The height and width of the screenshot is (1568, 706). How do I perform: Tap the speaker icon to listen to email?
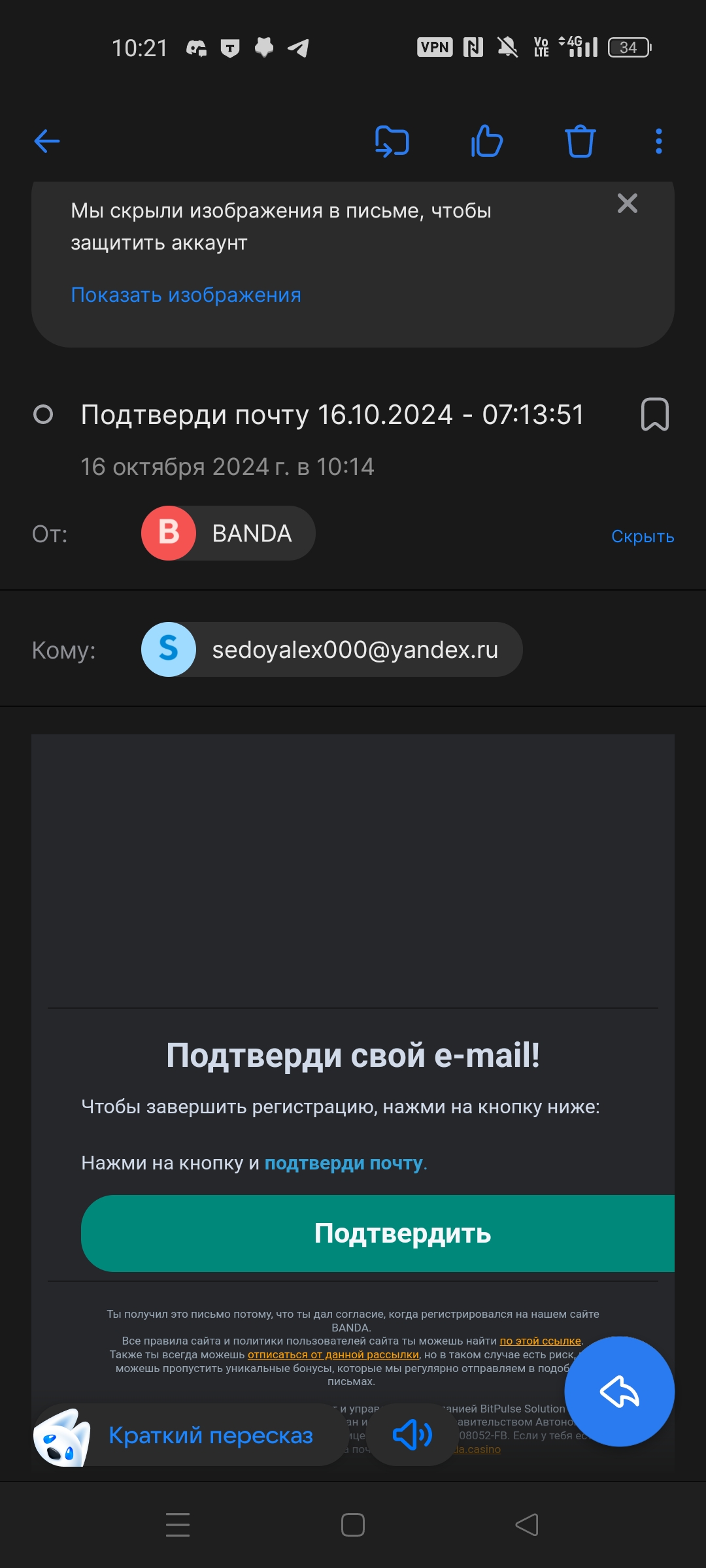[x=412, y=1435]
